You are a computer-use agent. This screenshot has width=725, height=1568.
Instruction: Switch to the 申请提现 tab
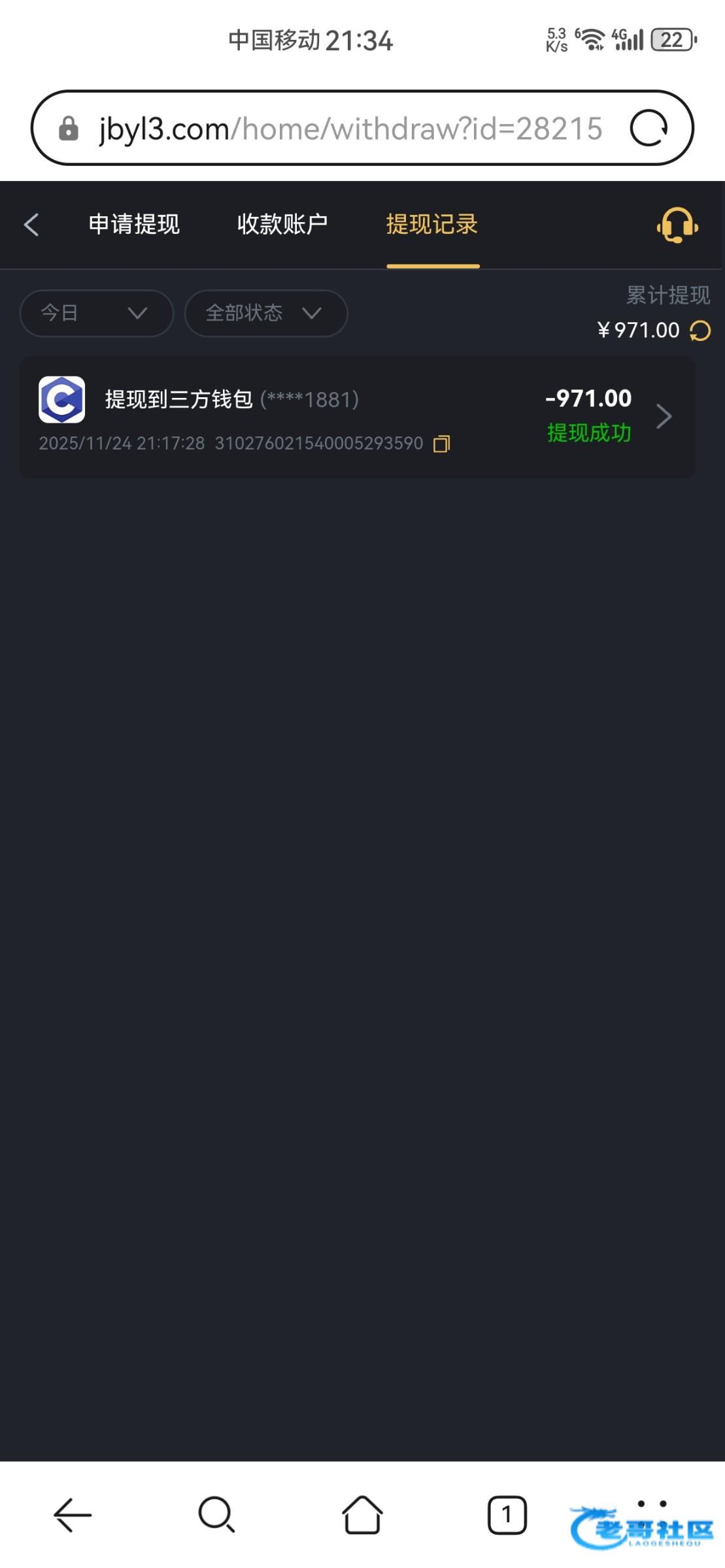134,225
